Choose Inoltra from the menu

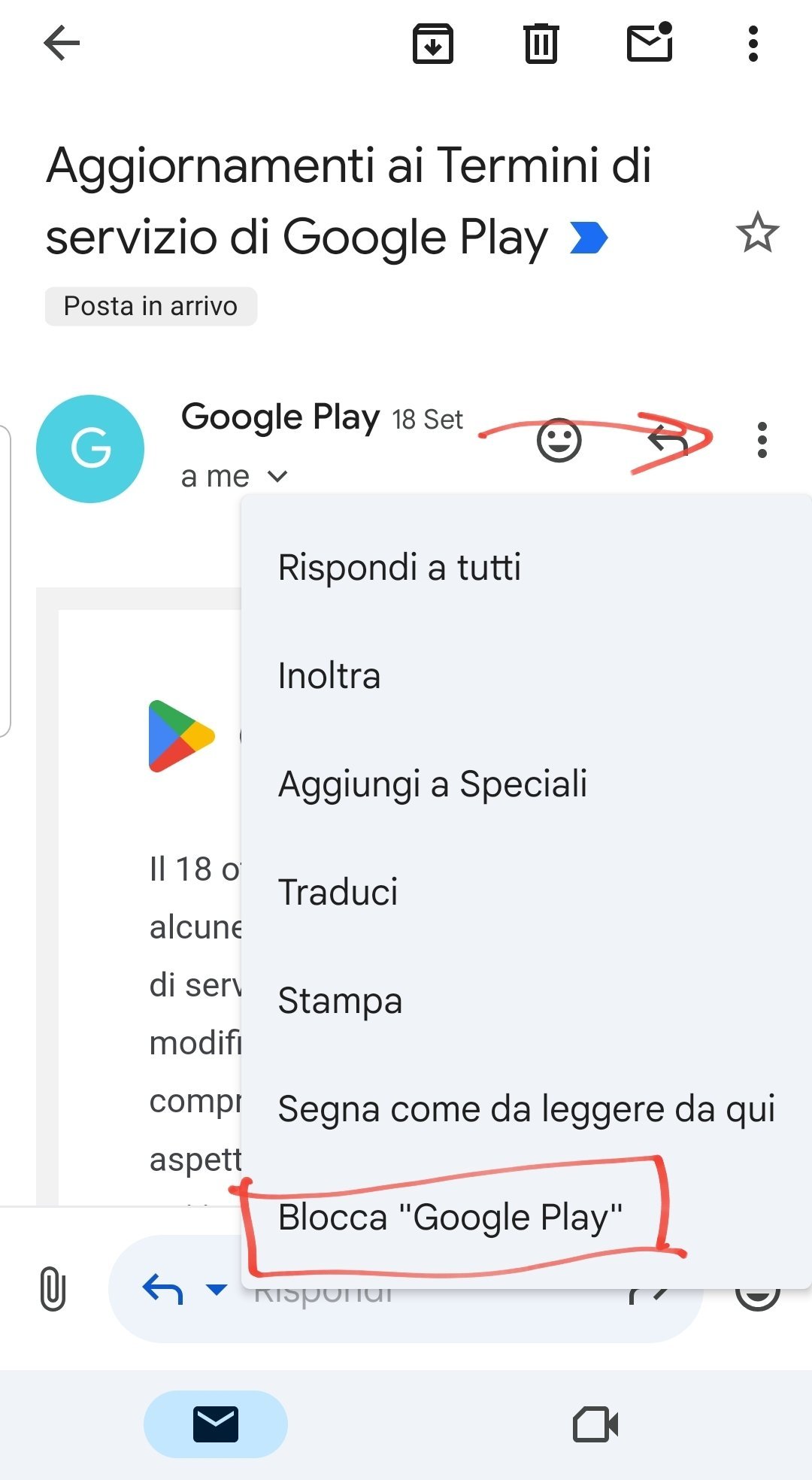[329, 675]
